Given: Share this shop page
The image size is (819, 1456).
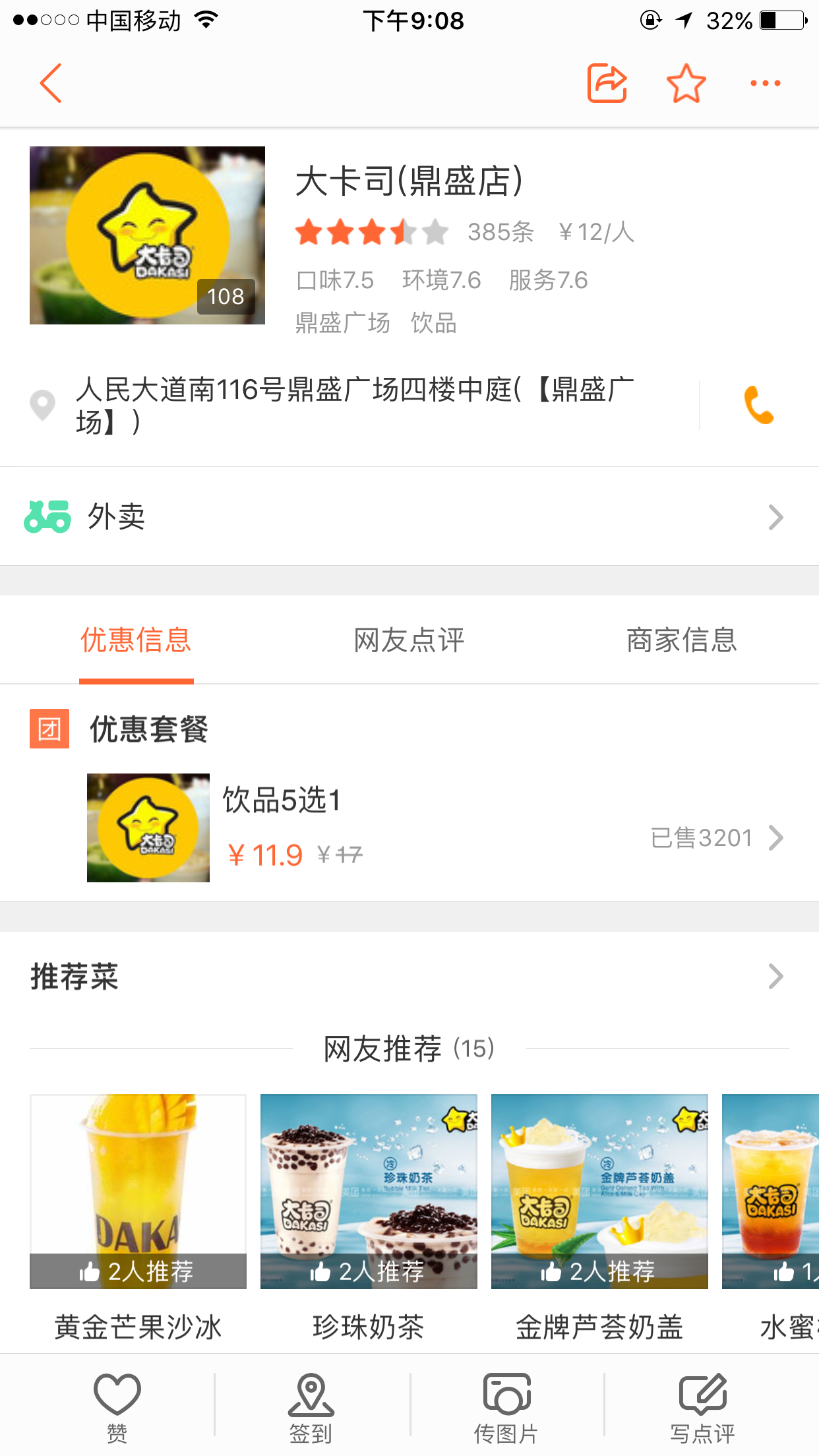Looking at the screenshot, I should coord(607,83).
